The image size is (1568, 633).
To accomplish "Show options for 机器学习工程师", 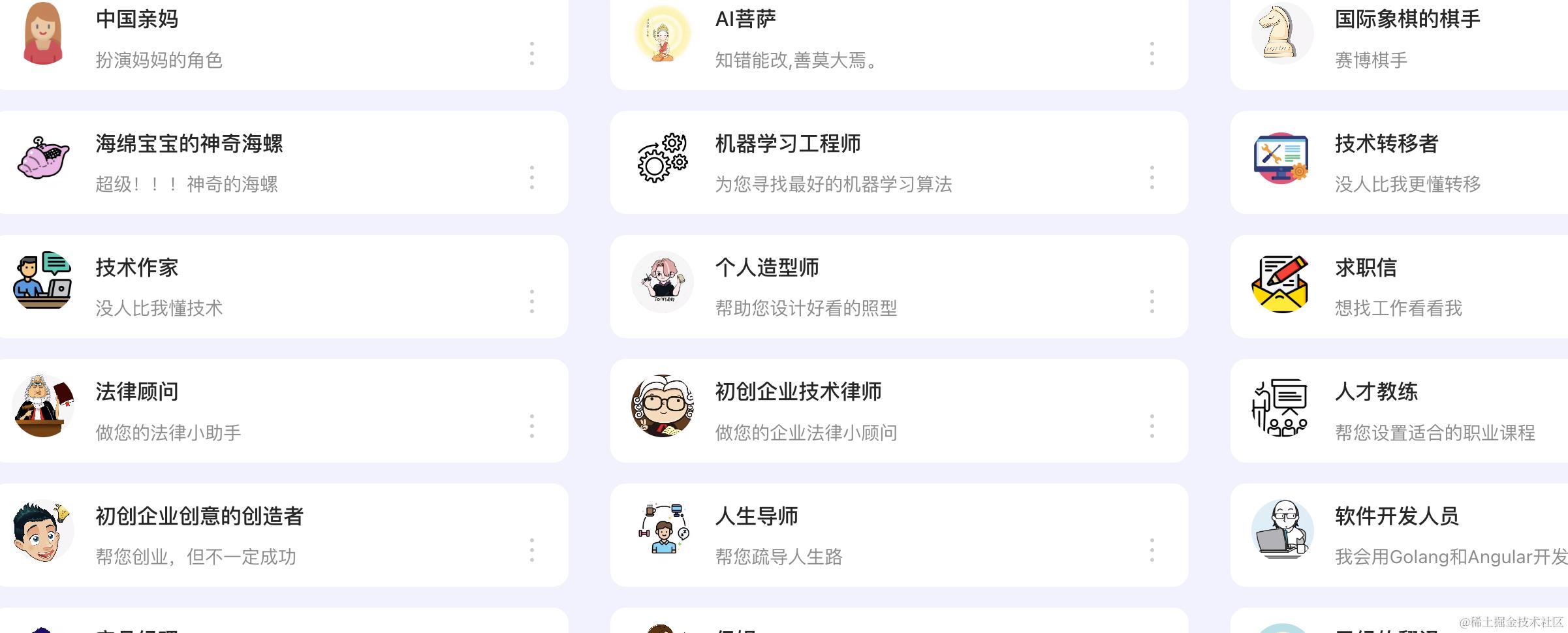I will 1152,178.
